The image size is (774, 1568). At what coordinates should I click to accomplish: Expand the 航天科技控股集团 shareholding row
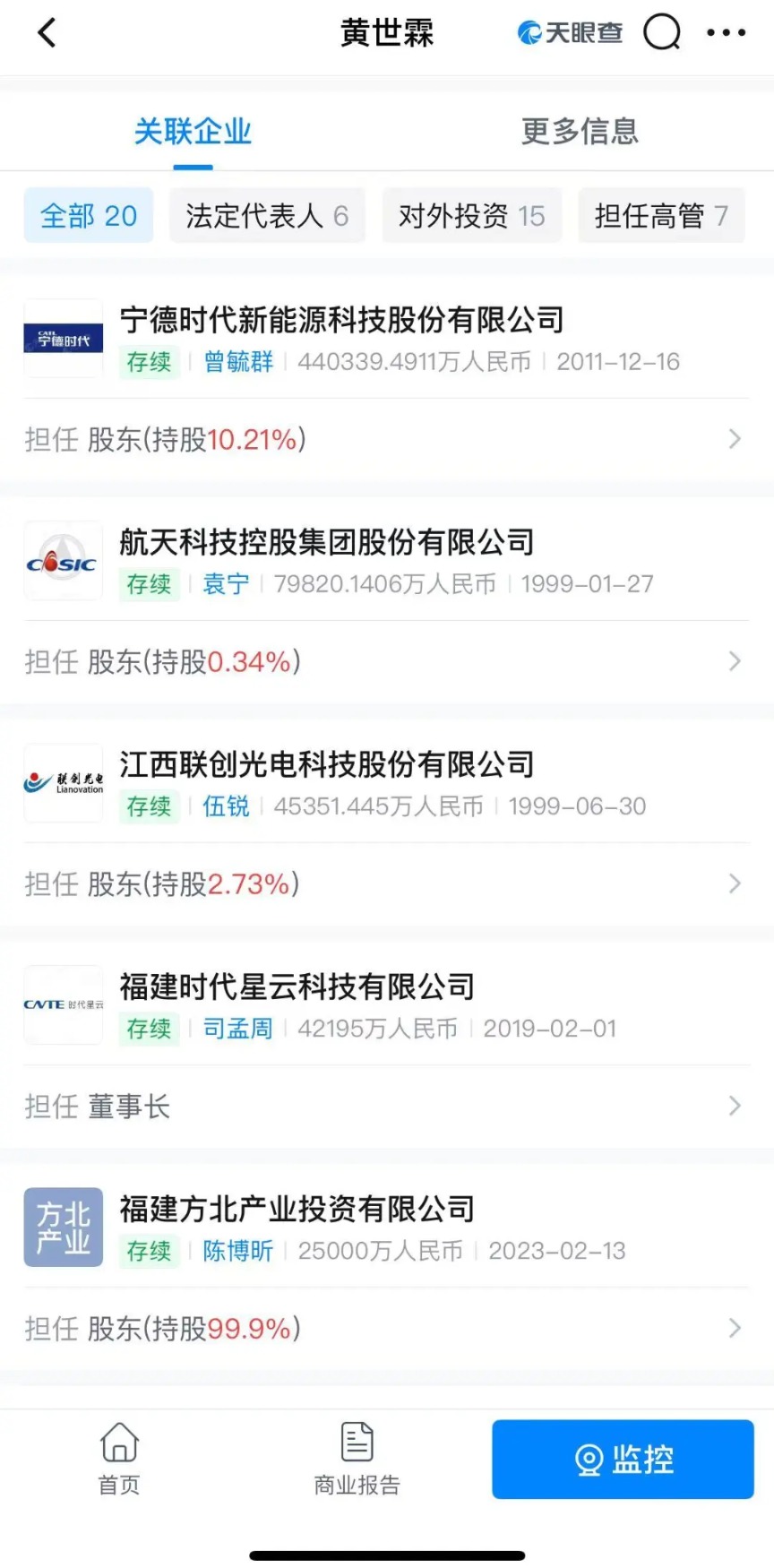tap(735, 661)
